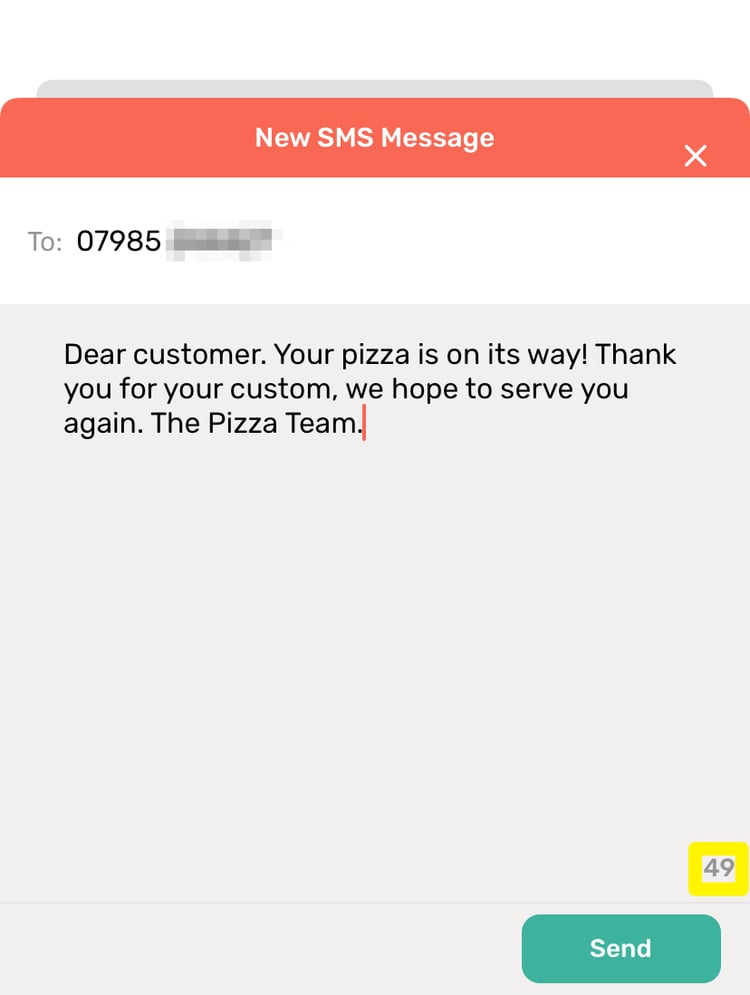Click the To: label

click(44, 241)
